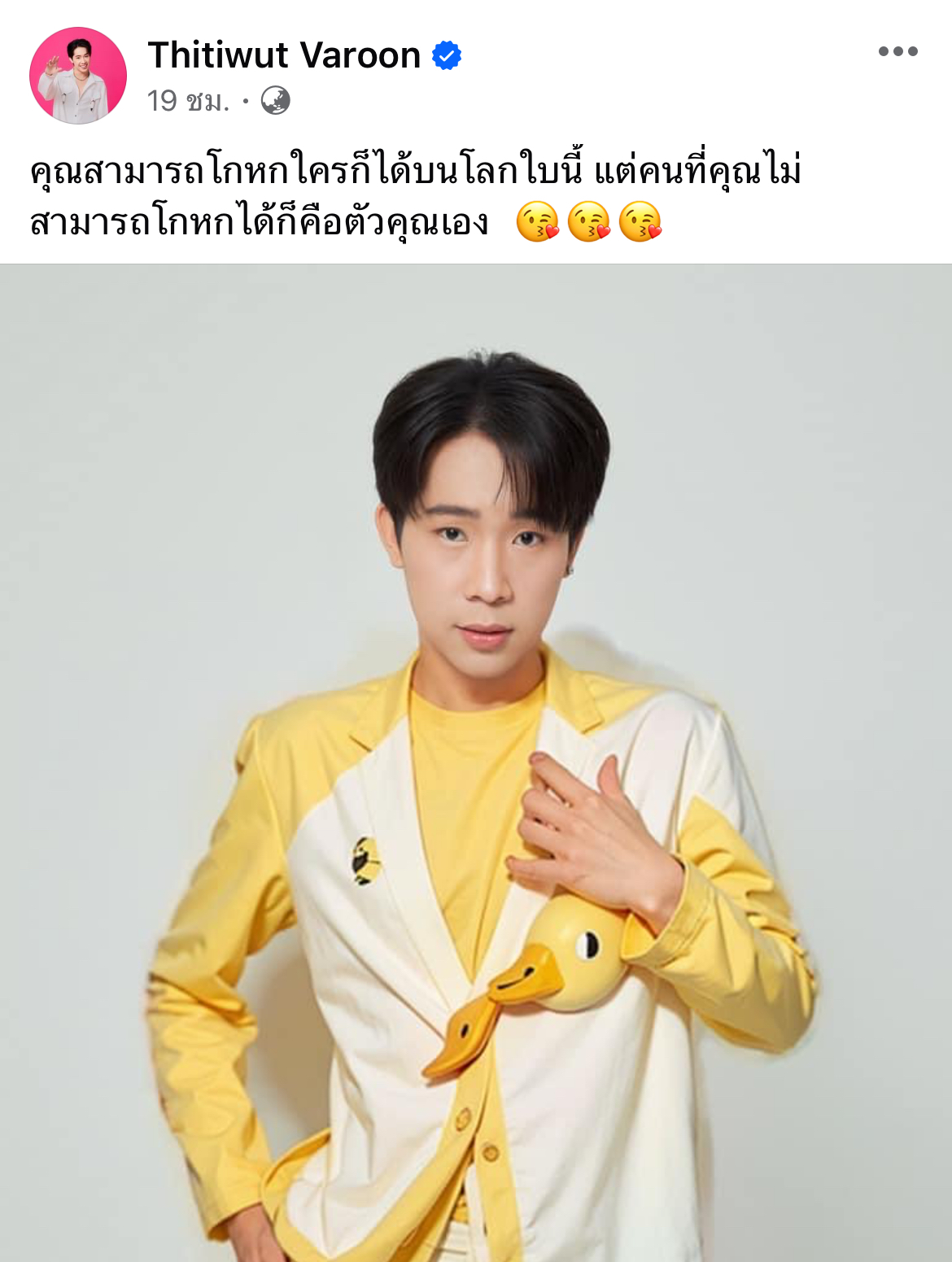Tap the 19 ชม. post timestamp

tap(187, 101)
